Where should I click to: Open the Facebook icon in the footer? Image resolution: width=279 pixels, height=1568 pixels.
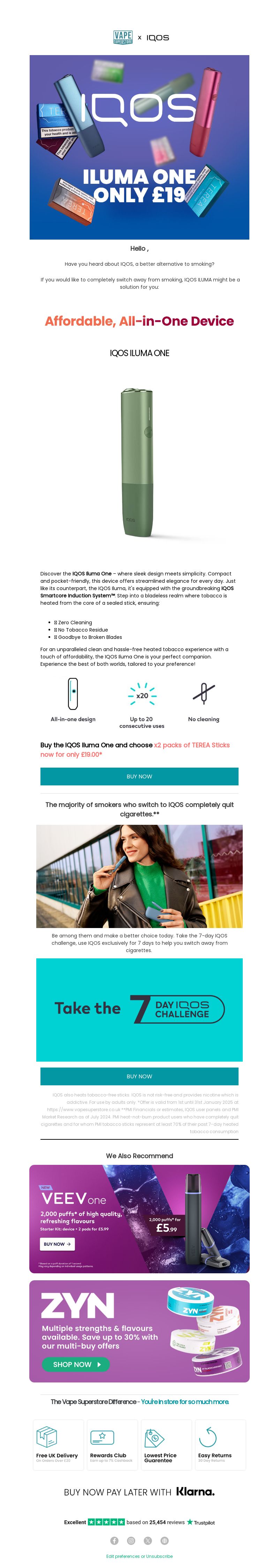(x=114, y=1540)
